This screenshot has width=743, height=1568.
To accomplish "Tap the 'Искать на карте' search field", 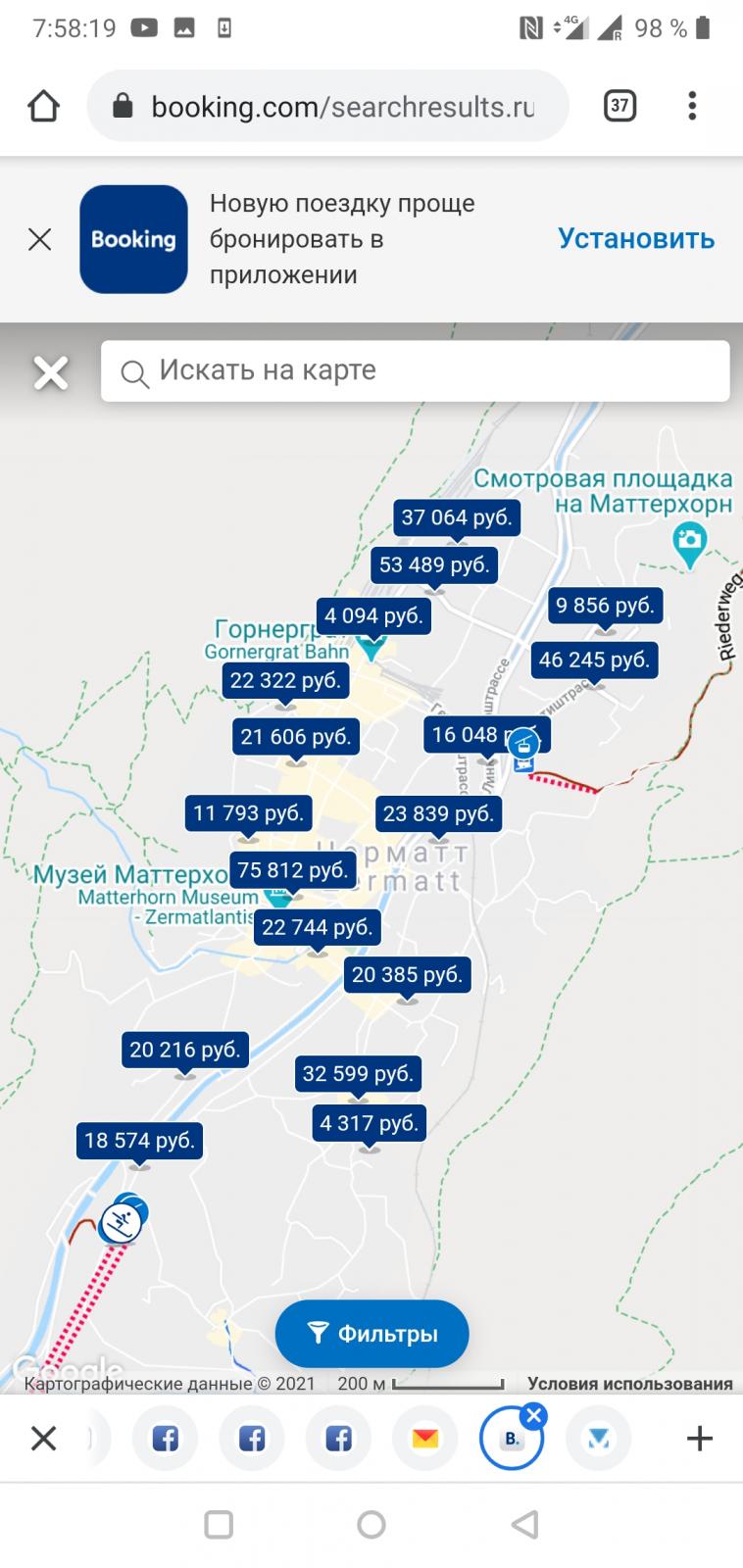I will [x=415, y=370].
